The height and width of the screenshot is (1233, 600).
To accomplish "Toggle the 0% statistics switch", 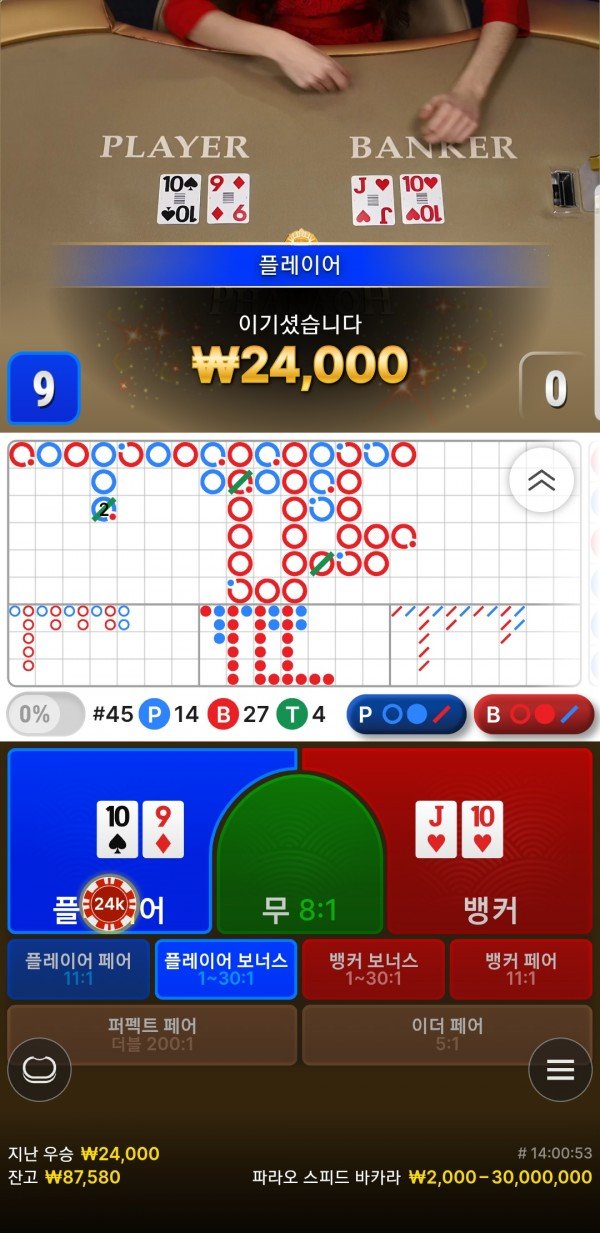I will click(x=45, y=715).
